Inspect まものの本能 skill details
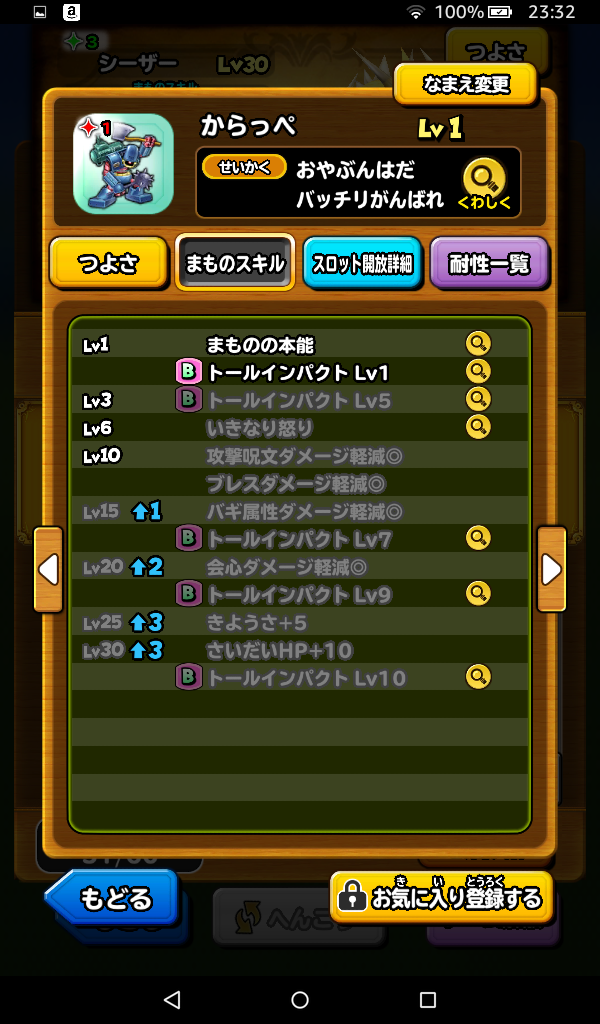 pyautogui.click(x=479, y=344)
